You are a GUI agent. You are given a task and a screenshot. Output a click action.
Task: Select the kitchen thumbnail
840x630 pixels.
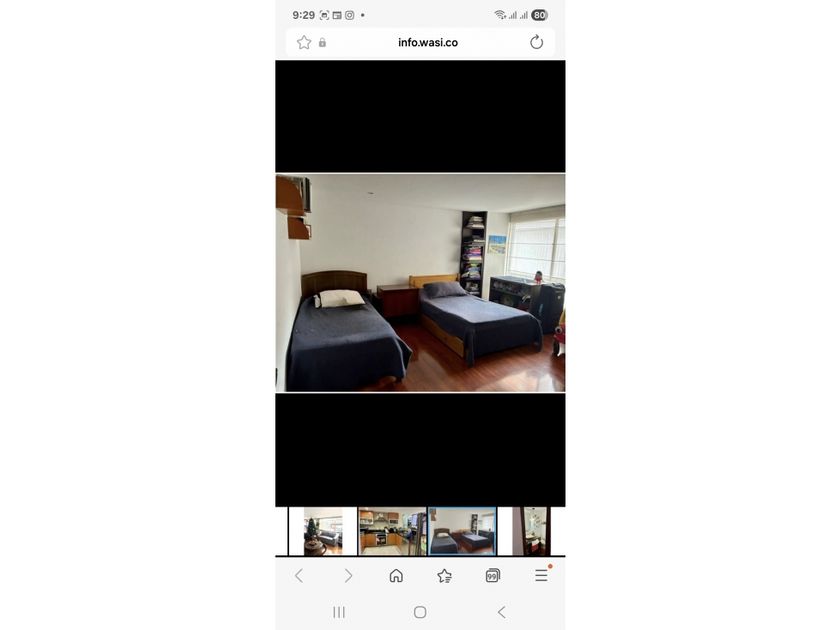[392, 531]
